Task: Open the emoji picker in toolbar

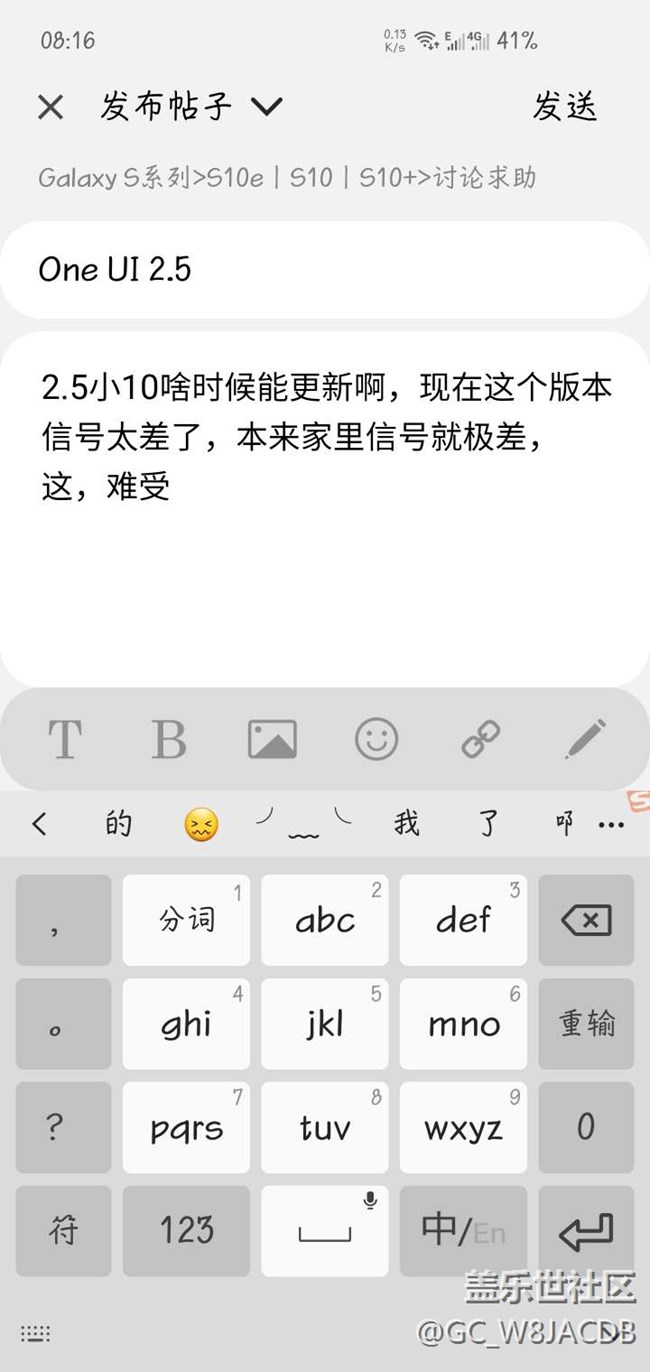Action: [x=377, y=740]
